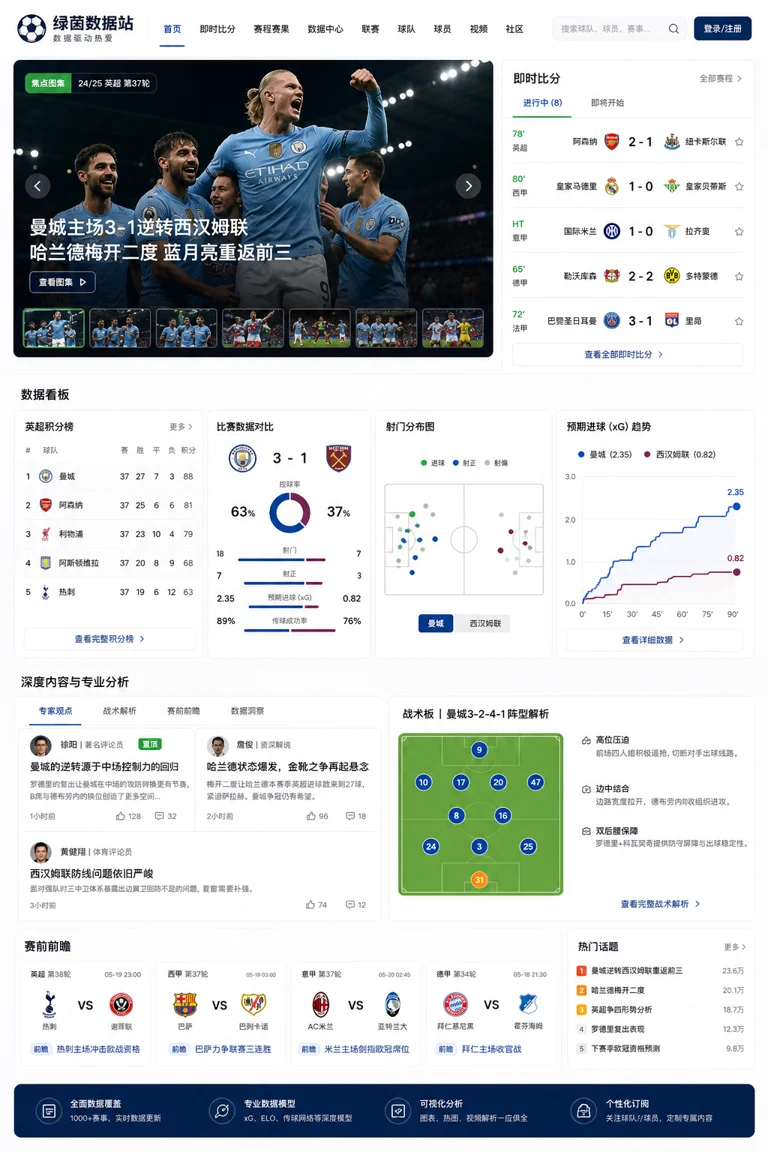
Task: Open the 热刺 vs 谢菲联 preview card
Action: (x=85, y=1012)
